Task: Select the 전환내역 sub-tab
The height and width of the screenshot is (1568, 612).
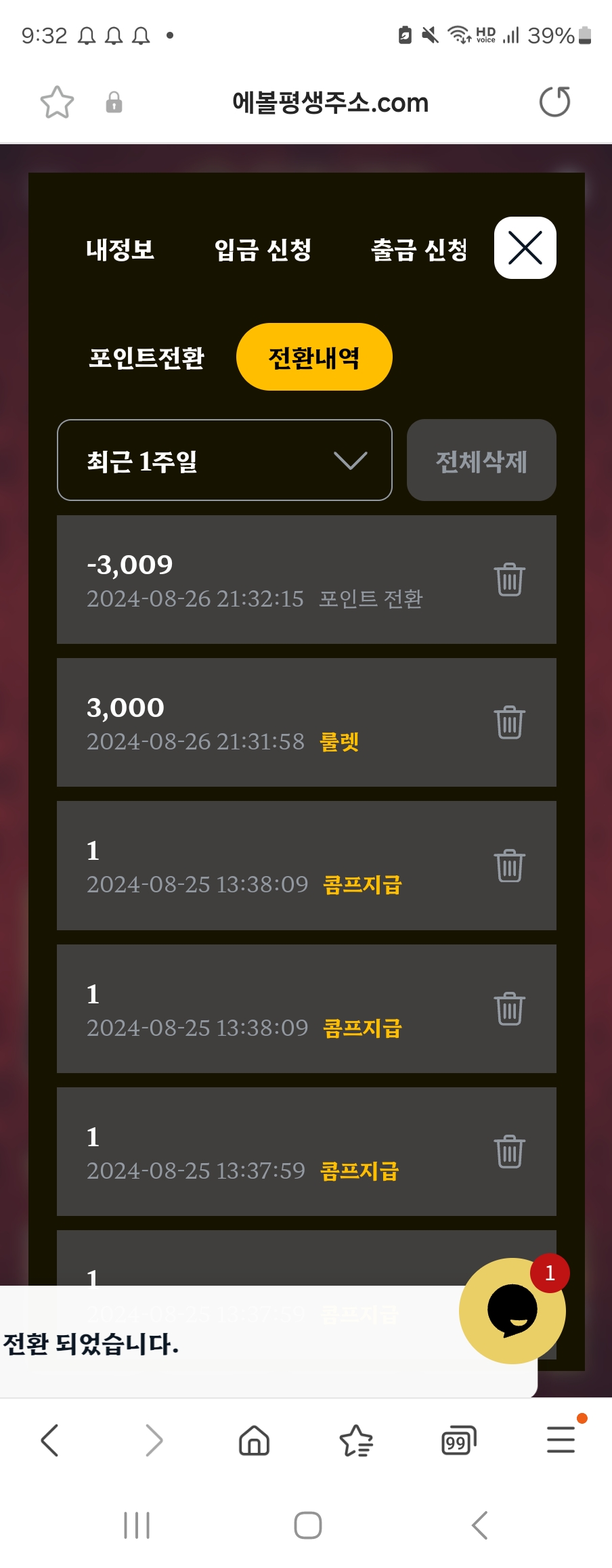Action: click(314, 357)
